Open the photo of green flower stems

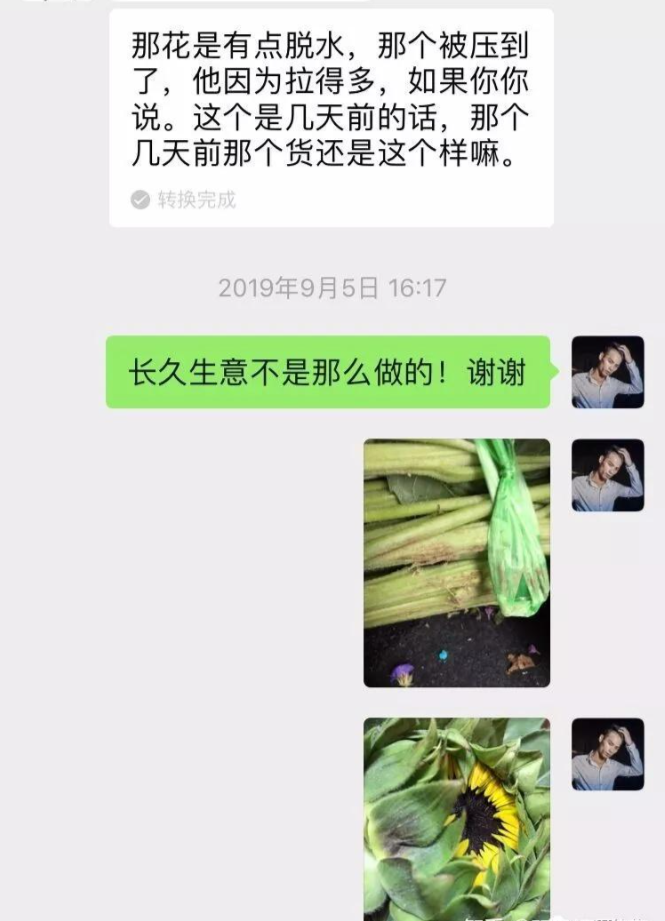(x=456, y=562)
